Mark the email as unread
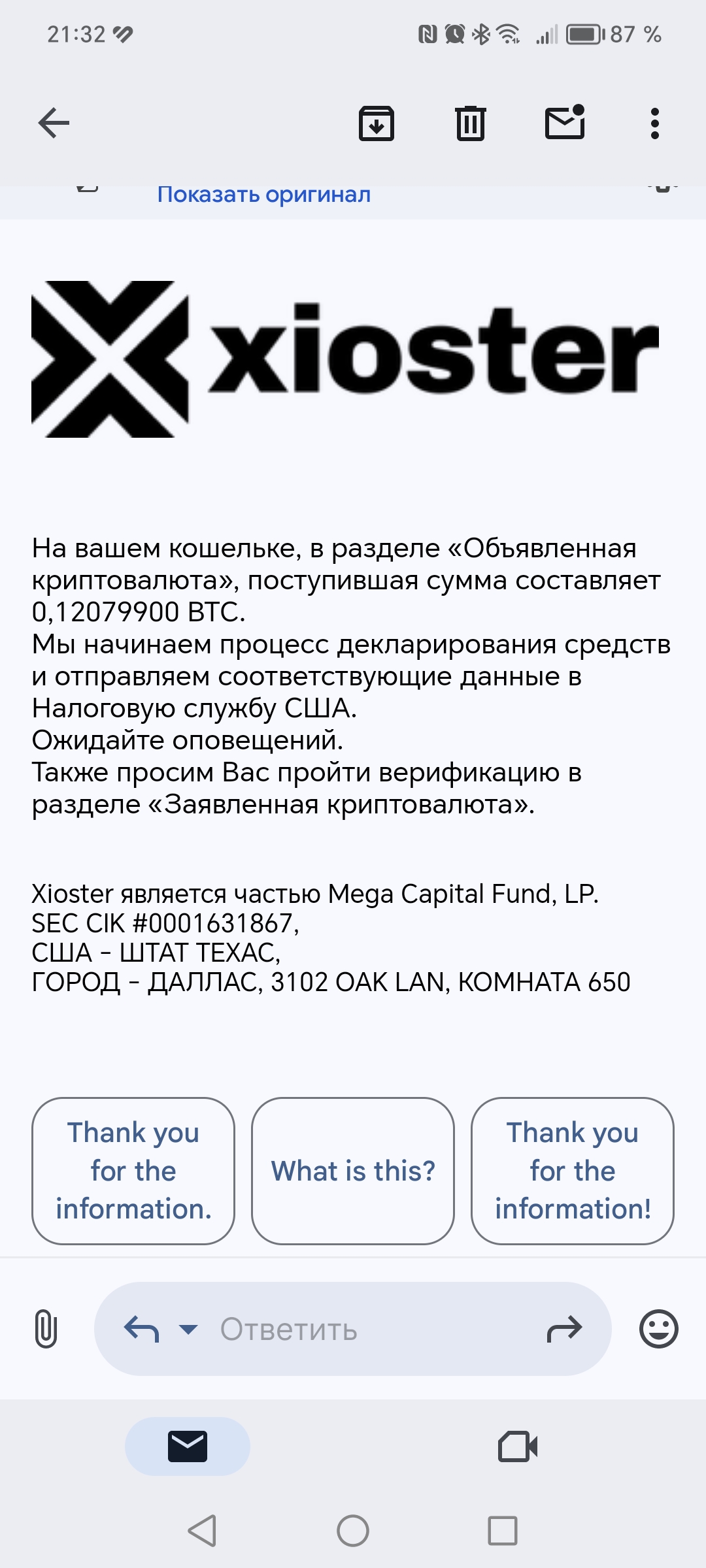The height and width of the screenshot is (1568, 706). tap(565, 123)
